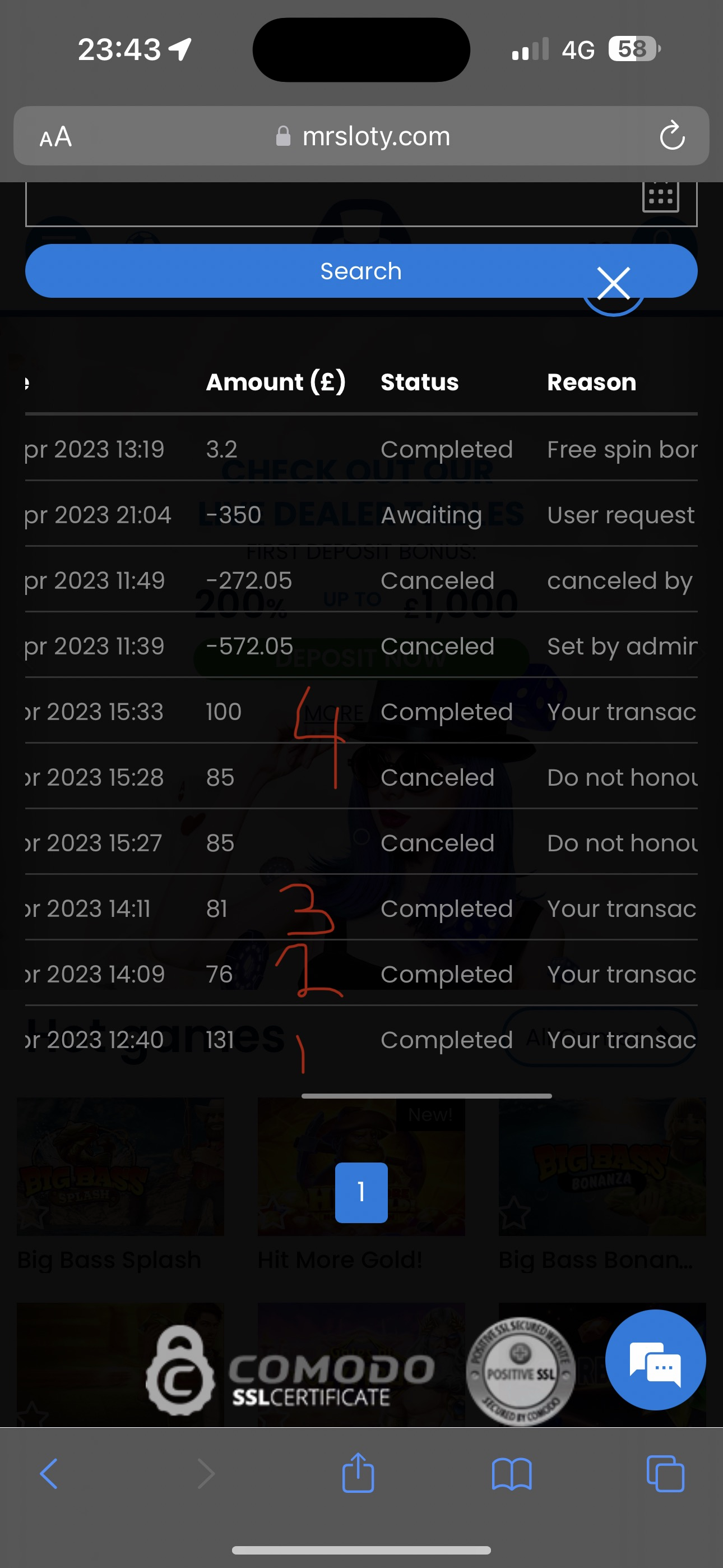Viewport: 723px width, 1568px height.
Task: Open Safari bookmarks
Action: (x=511, y=1474)
